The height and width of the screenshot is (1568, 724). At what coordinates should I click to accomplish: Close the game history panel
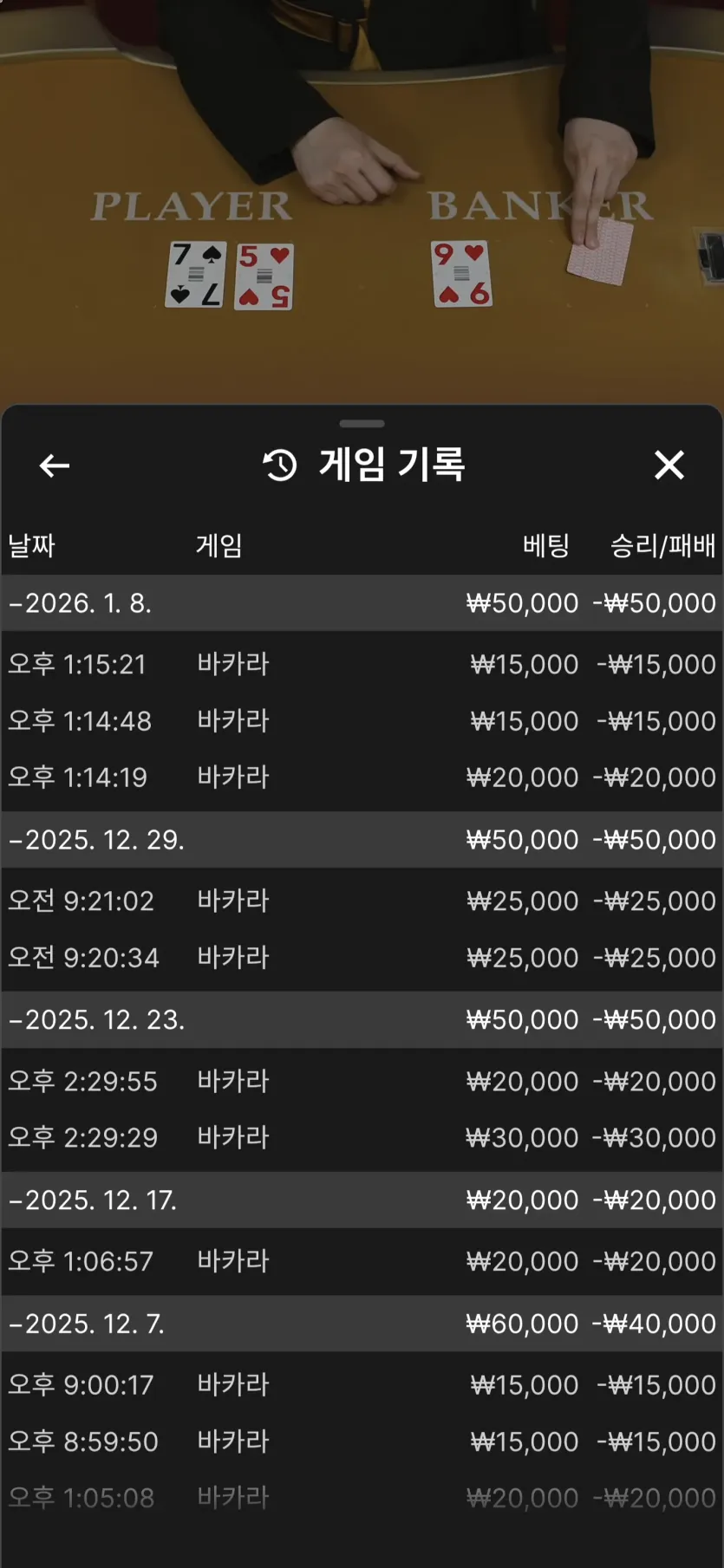pyautogui.click(x=669, y=465)
